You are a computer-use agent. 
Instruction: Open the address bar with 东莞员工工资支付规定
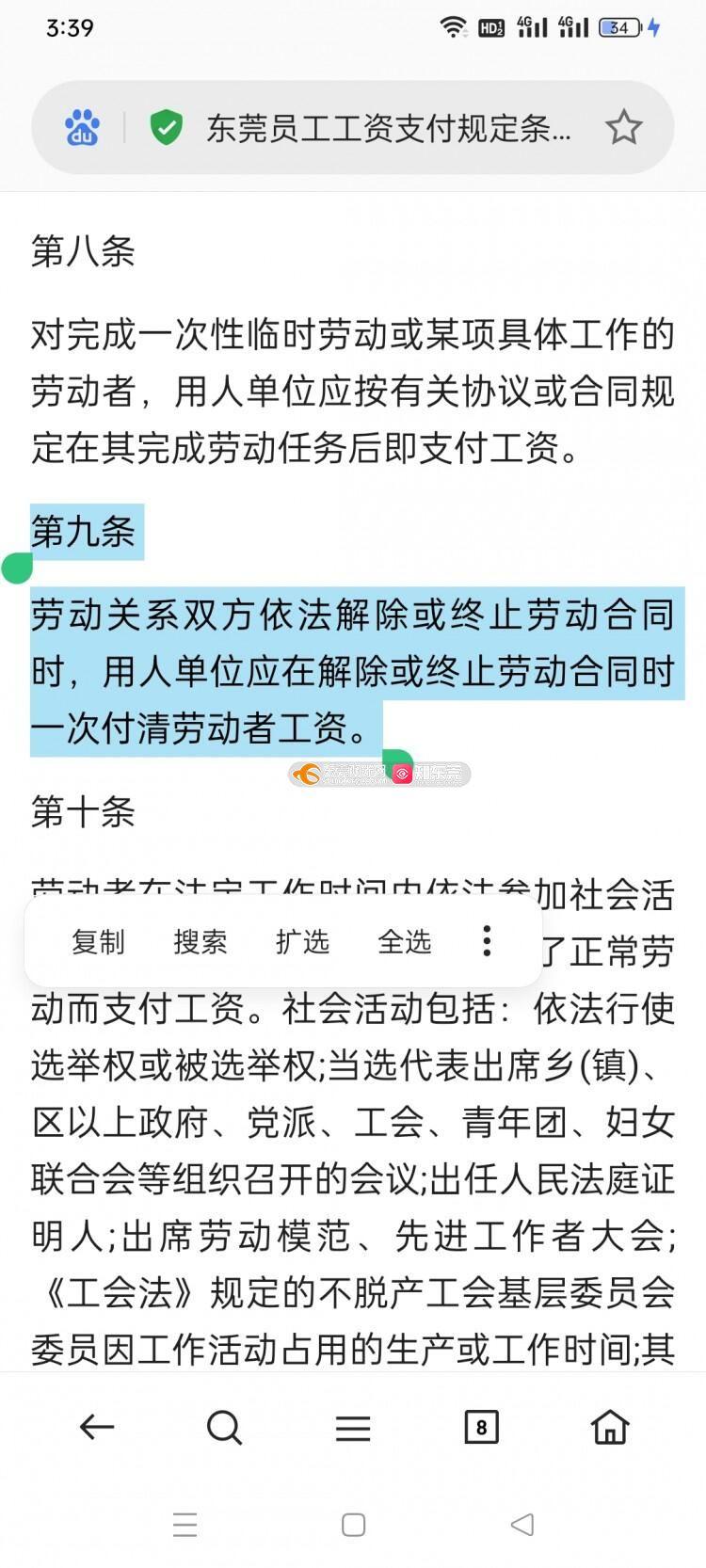(x=388, y=128)
